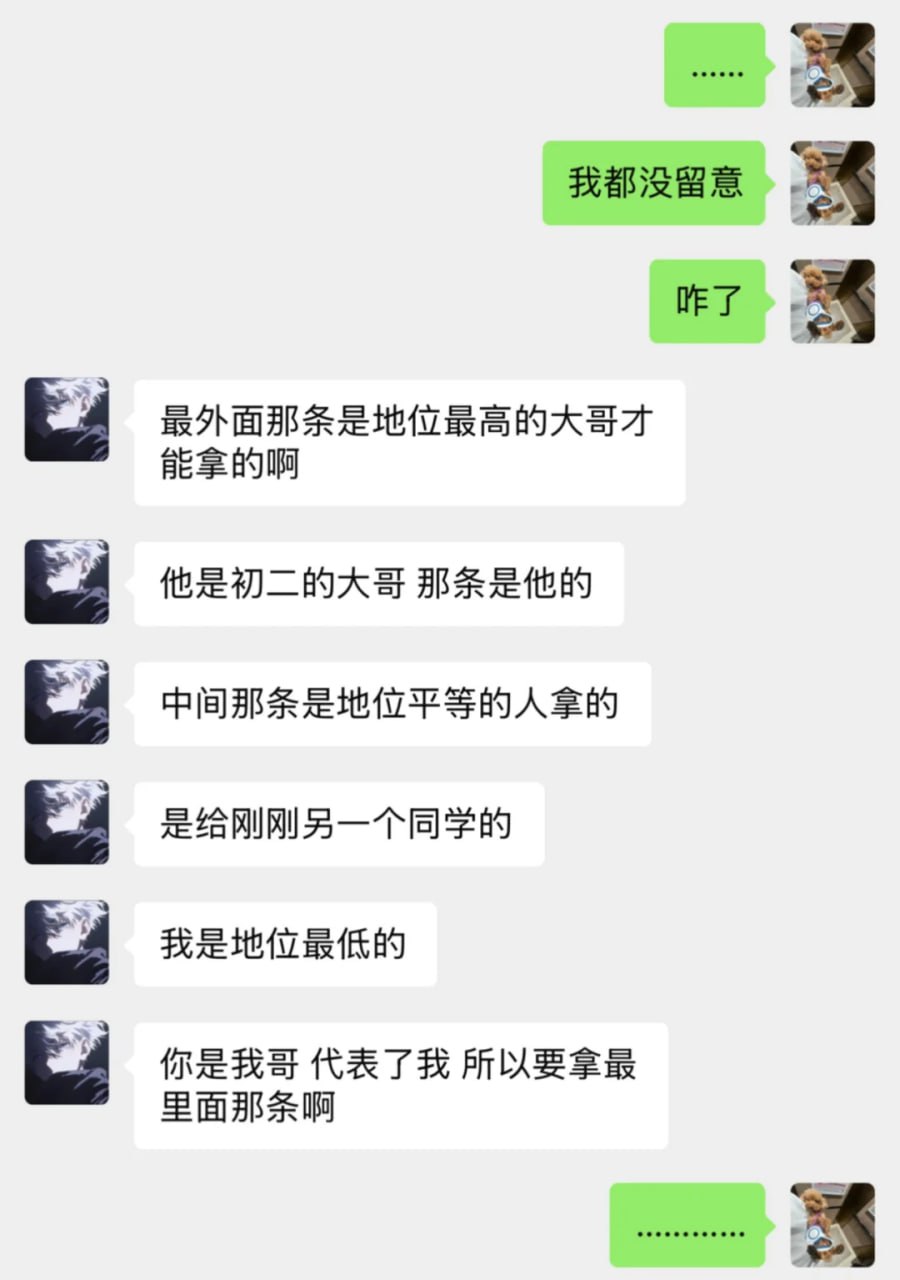Open the anime avatar beside "是给刚刚另一个同学的"
Image resolution: width=900 pixels, height=1280 pixels.
[x=66, y=820]
